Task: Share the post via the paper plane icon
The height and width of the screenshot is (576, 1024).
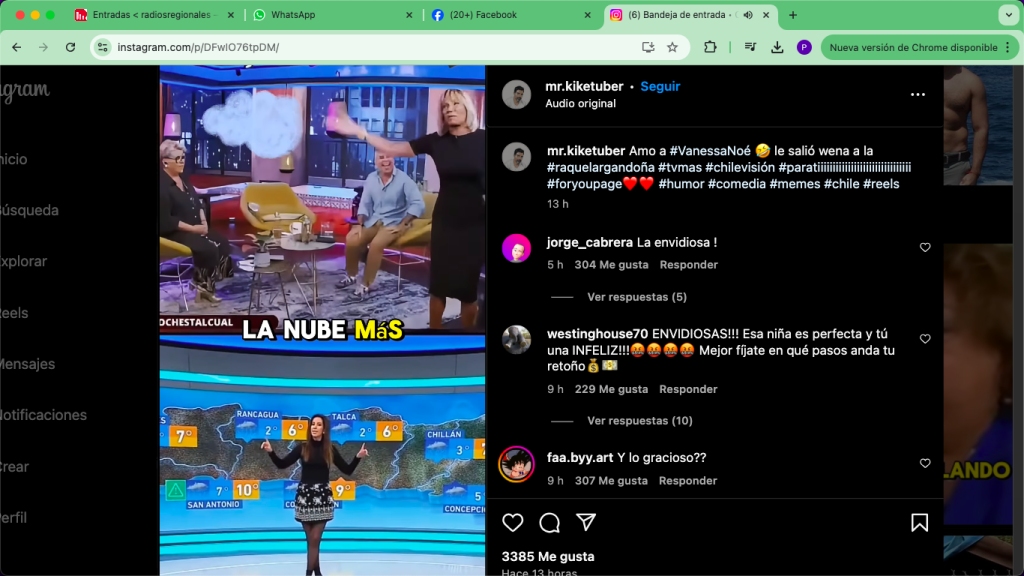Action: pyautogui.click(x=587, y=523)
